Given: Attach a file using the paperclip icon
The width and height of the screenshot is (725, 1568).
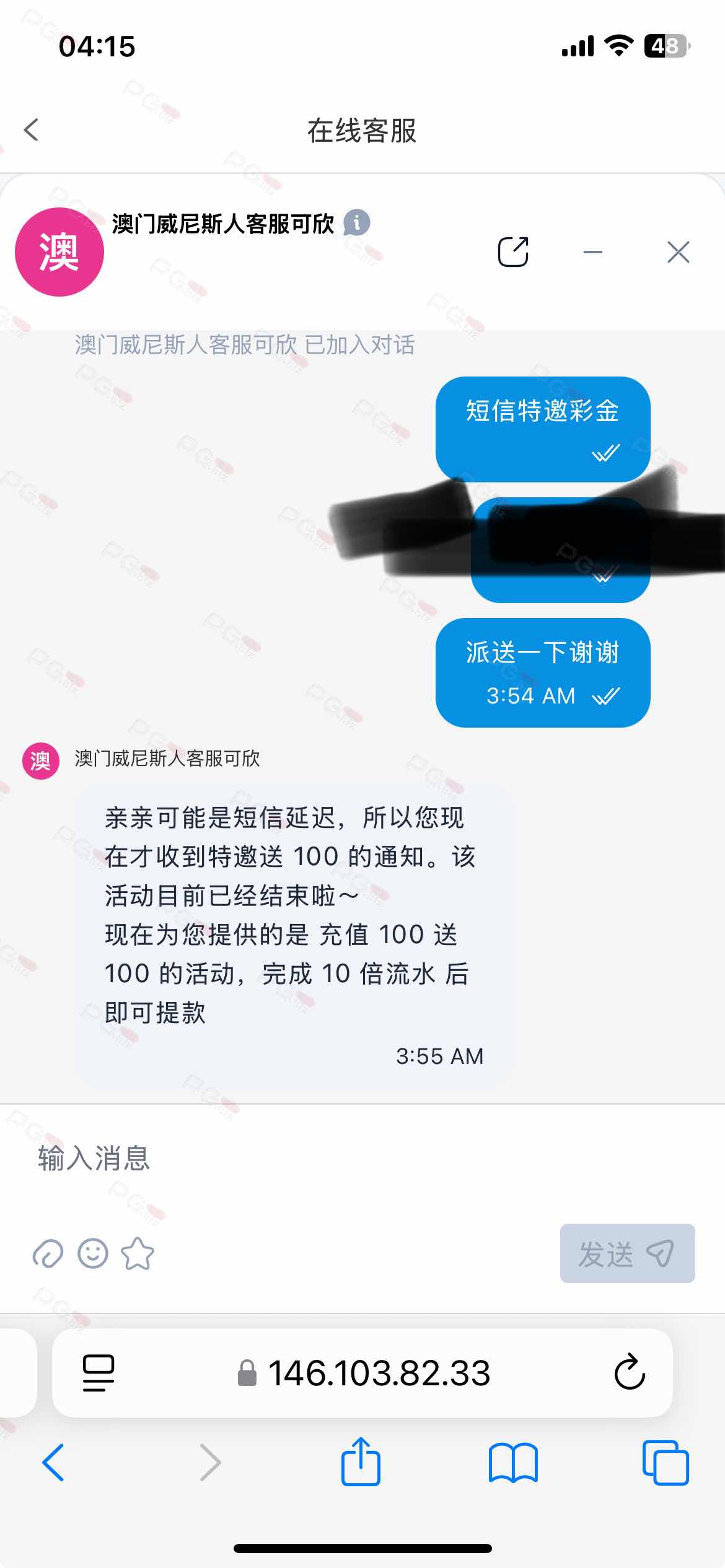Looking at the screenshot, I should (48, 1254).
